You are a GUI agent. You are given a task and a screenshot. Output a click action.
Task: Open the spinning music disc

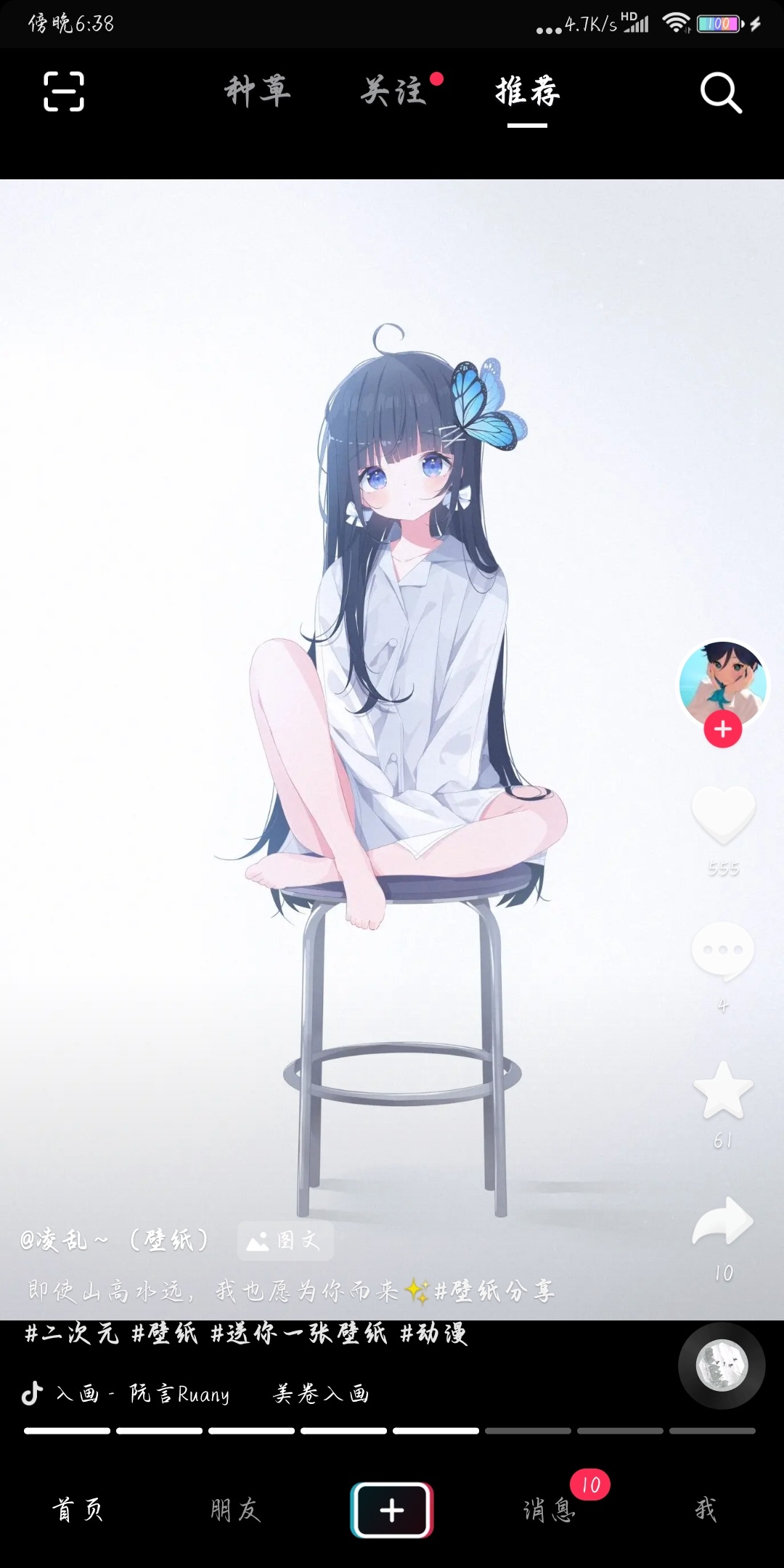721,1365
